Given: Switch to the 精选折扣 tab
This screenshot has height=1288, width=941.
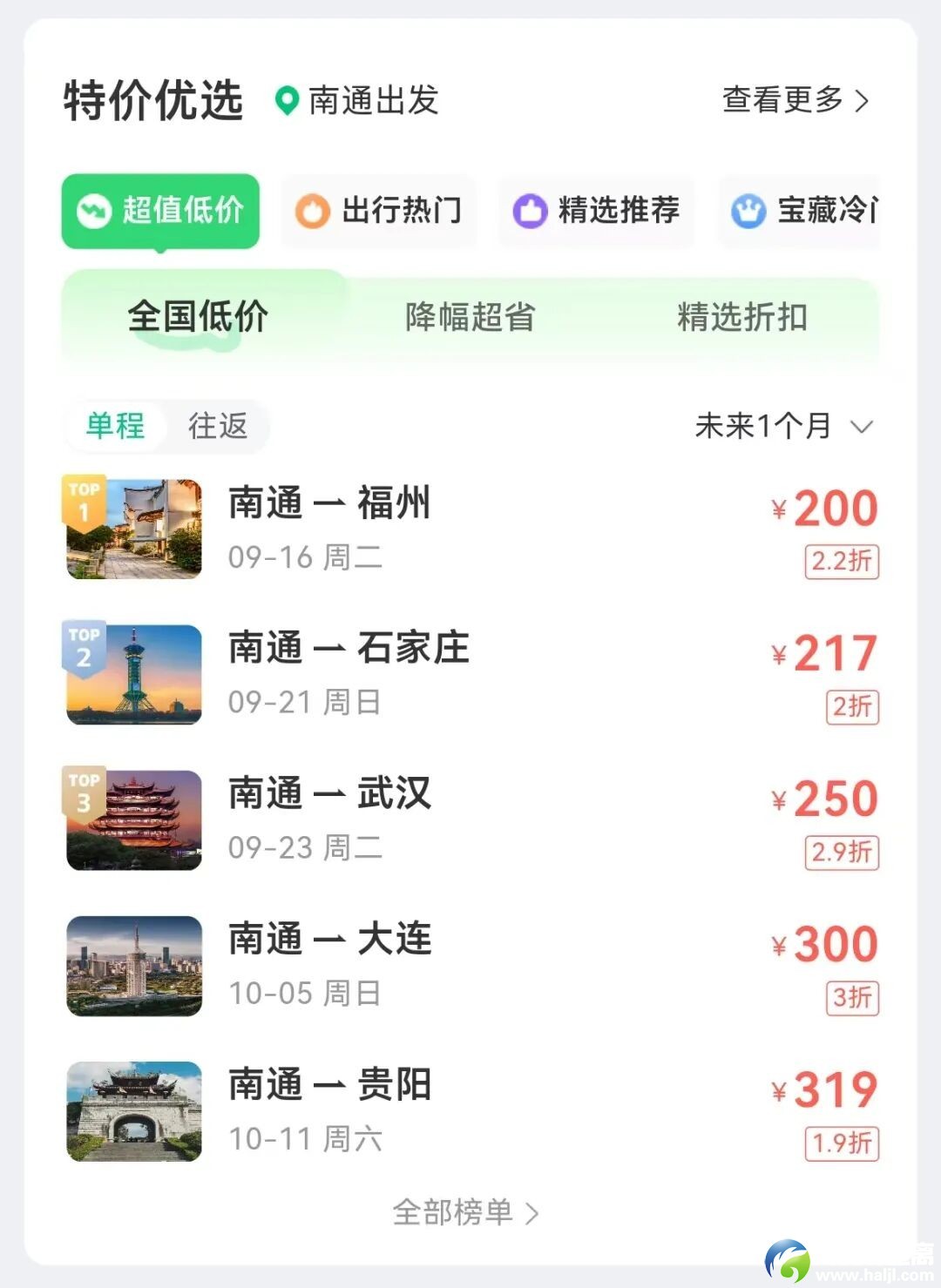Looking at the screenshot, I should click(x=741, y=317).
